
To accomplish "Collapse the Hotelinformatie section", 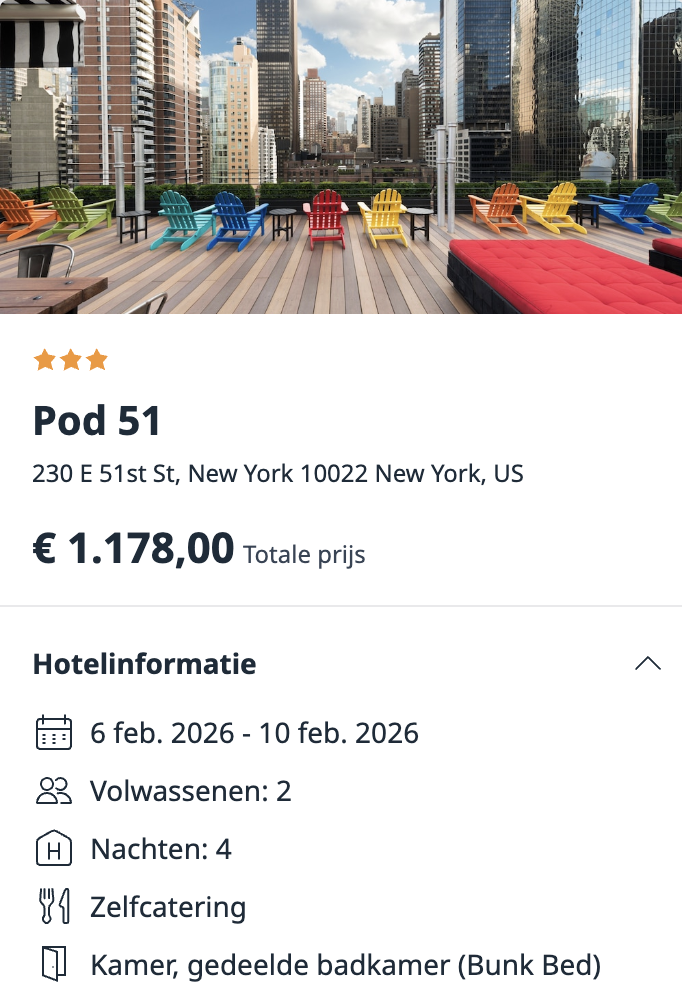I will tap(647, 664).
